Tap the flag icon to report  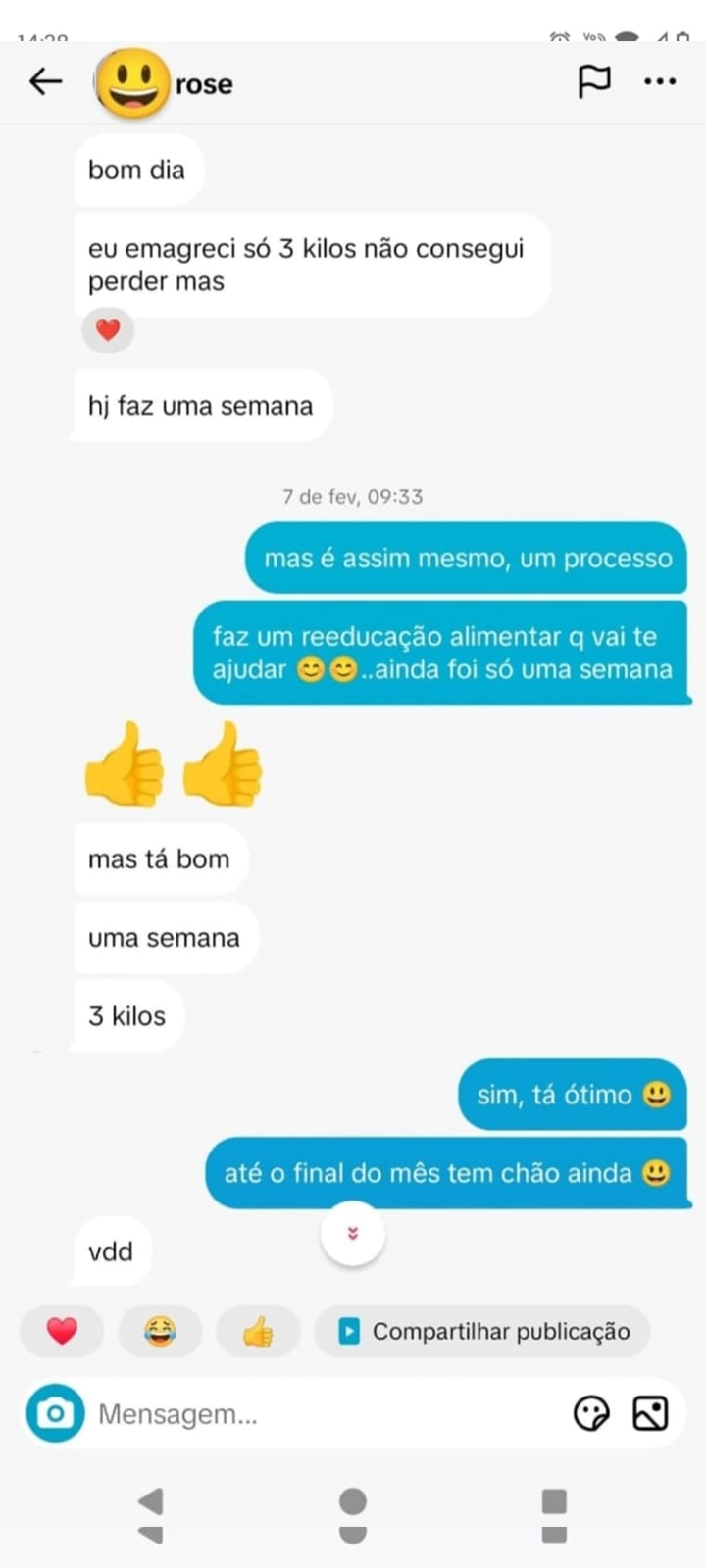tap(593, 81)
